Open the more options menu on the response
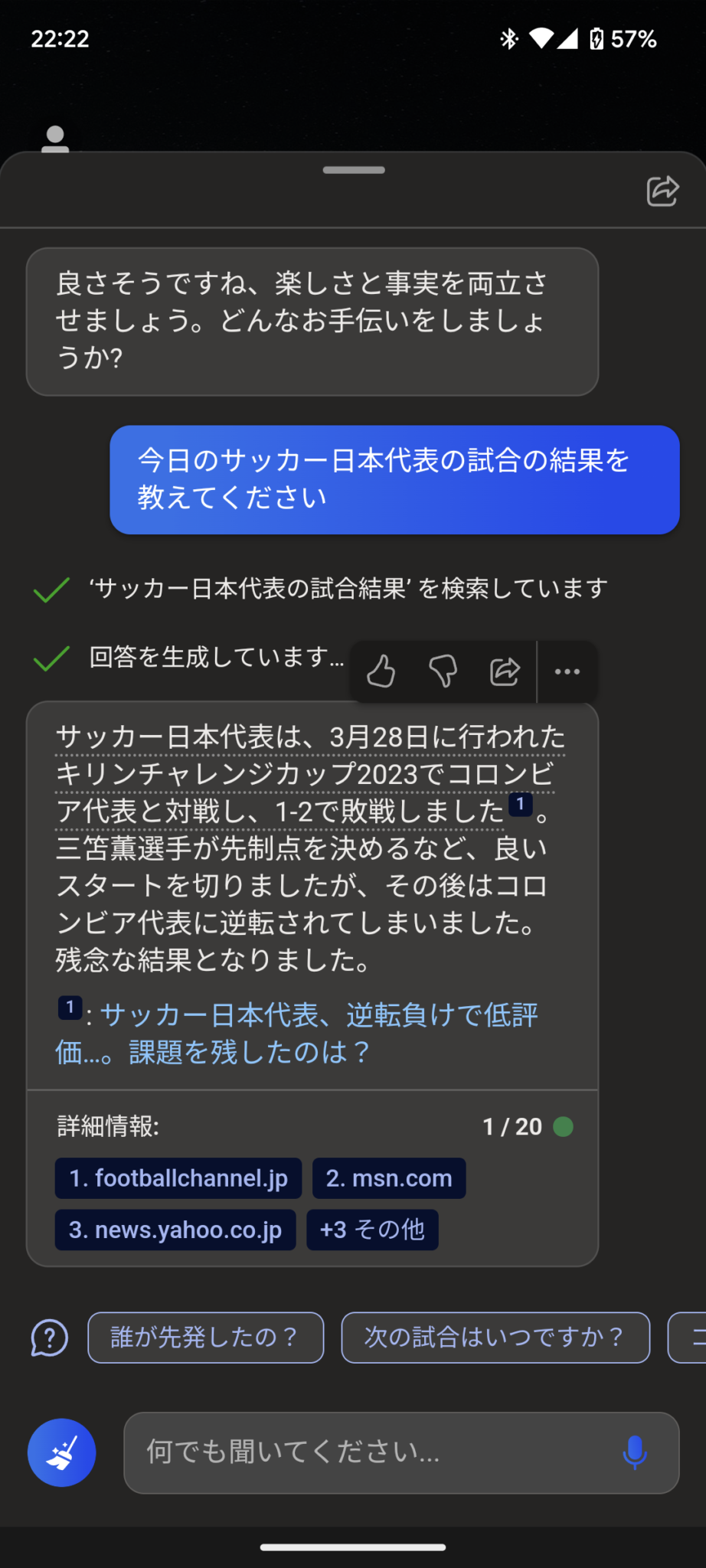706x1568 pixels. click(x=567, y=671)
